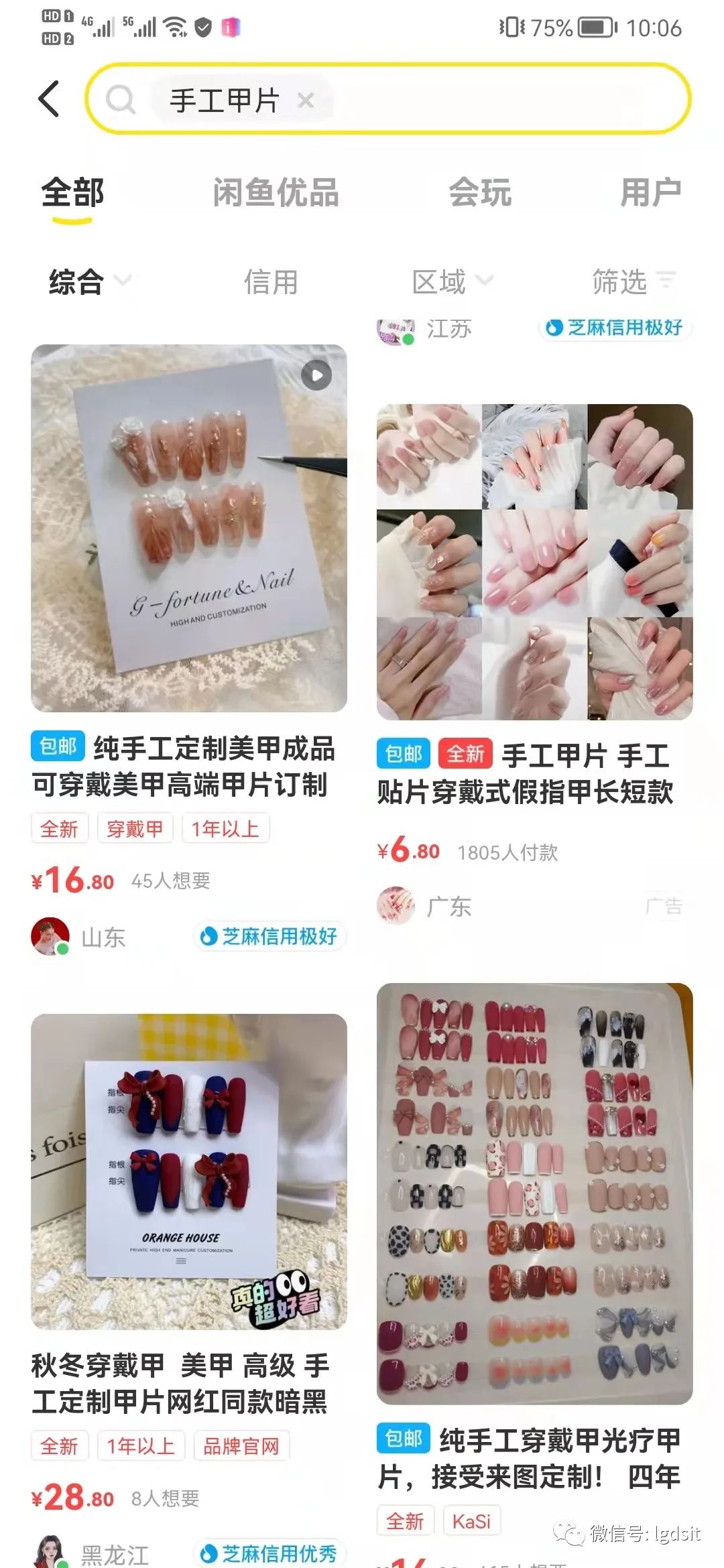Expand the 区域 region filter
Screen dimensions: 724x1568
[x=450, y=283]
